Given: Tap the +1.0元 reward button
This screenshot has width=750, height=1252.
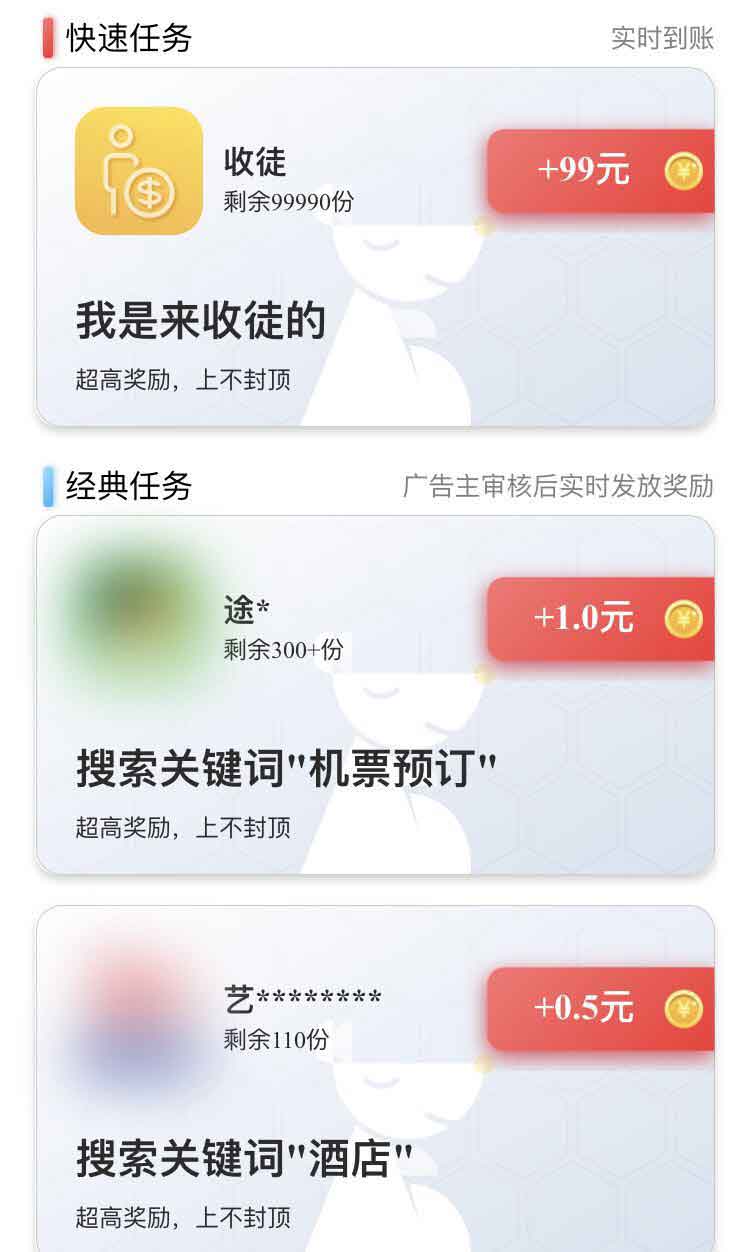Looking at the screenshot, I should click(601, 619).
